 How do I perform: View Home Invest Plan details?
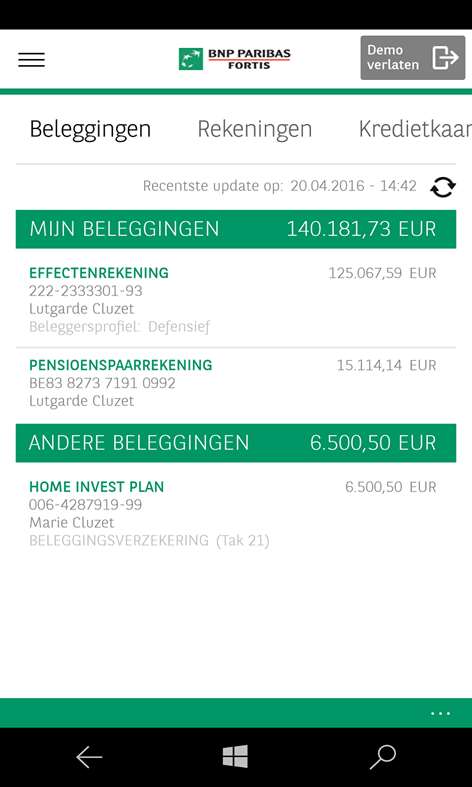tap(236, 513)
